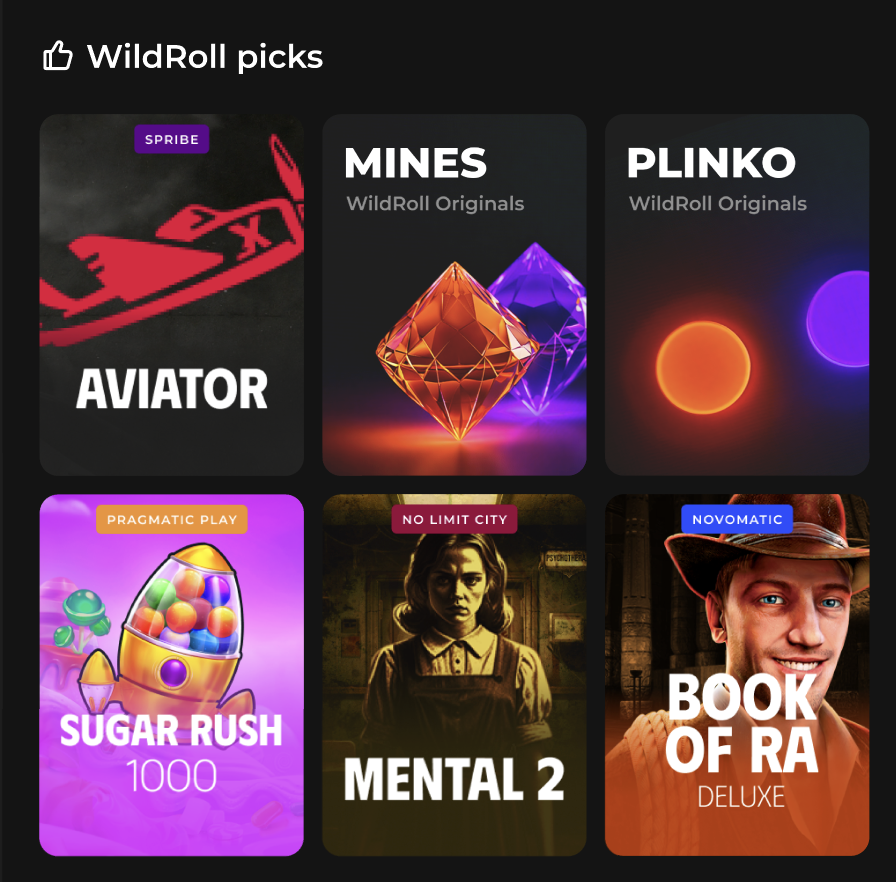896x882 pixels.
Task: Open the Aviator game by Spribe
Action: tap(171, 295)
